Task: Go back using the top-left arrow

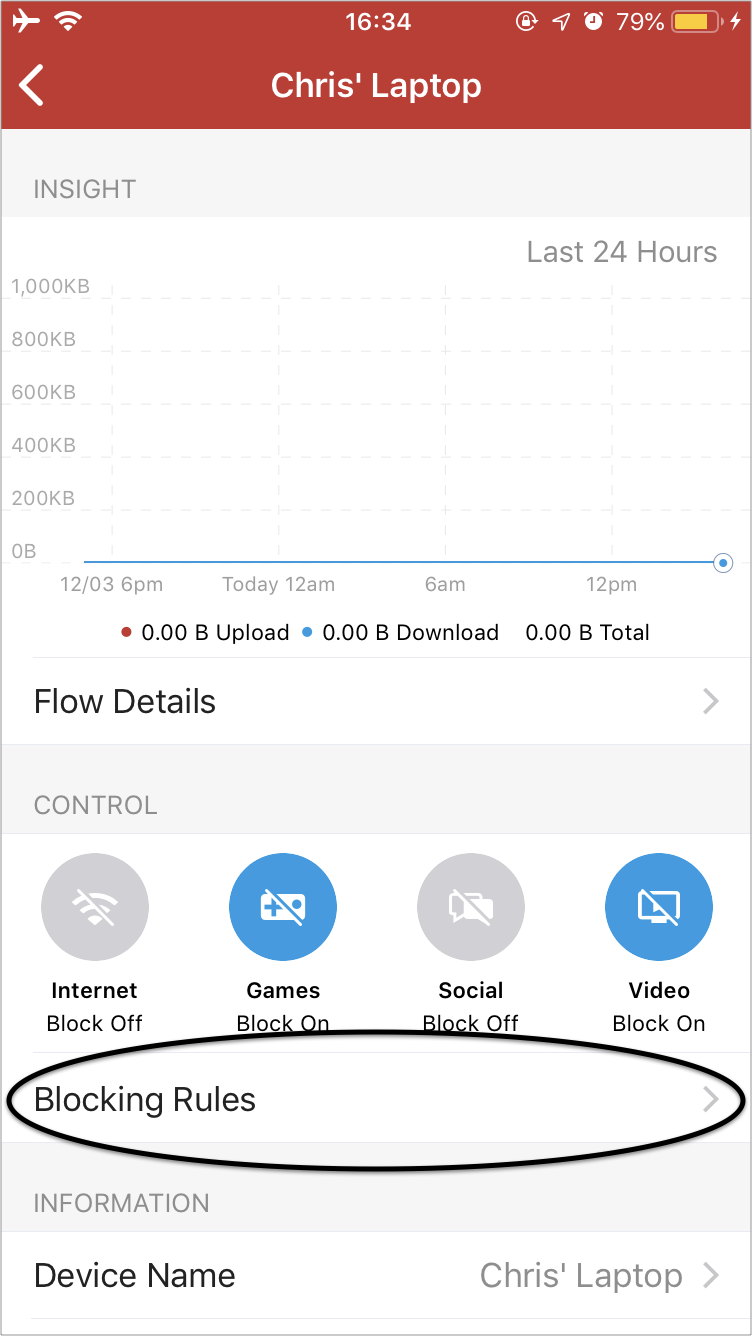Action: [x=32, y=86]
